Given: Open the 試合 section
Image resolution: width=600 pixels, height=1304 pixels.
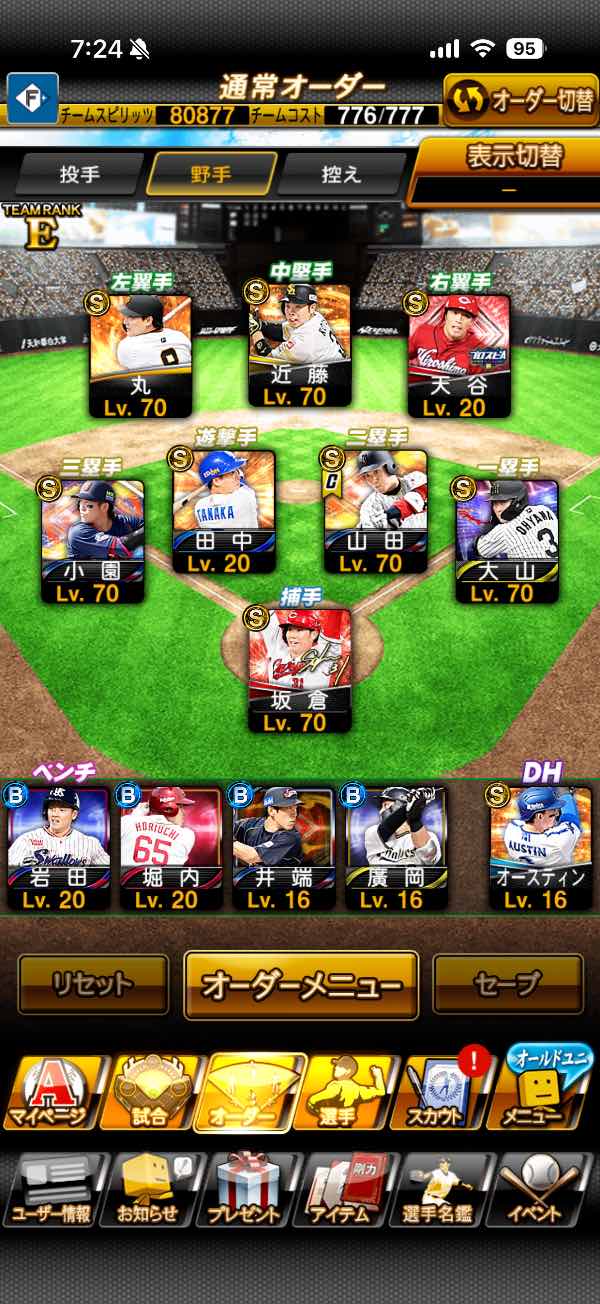Looking at the screenshot, I should pyautogui.click(x=150, y=1093).
